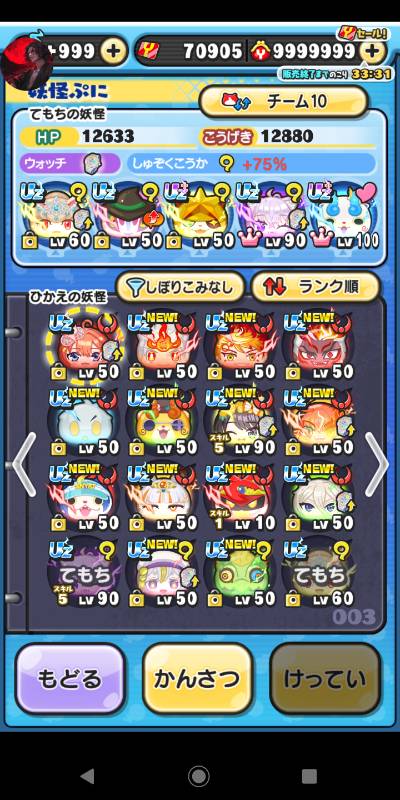Viewport: 400px width, 800px height.
Task: Go to the previous yokai page arrow
Action: (x=24, y=464)
